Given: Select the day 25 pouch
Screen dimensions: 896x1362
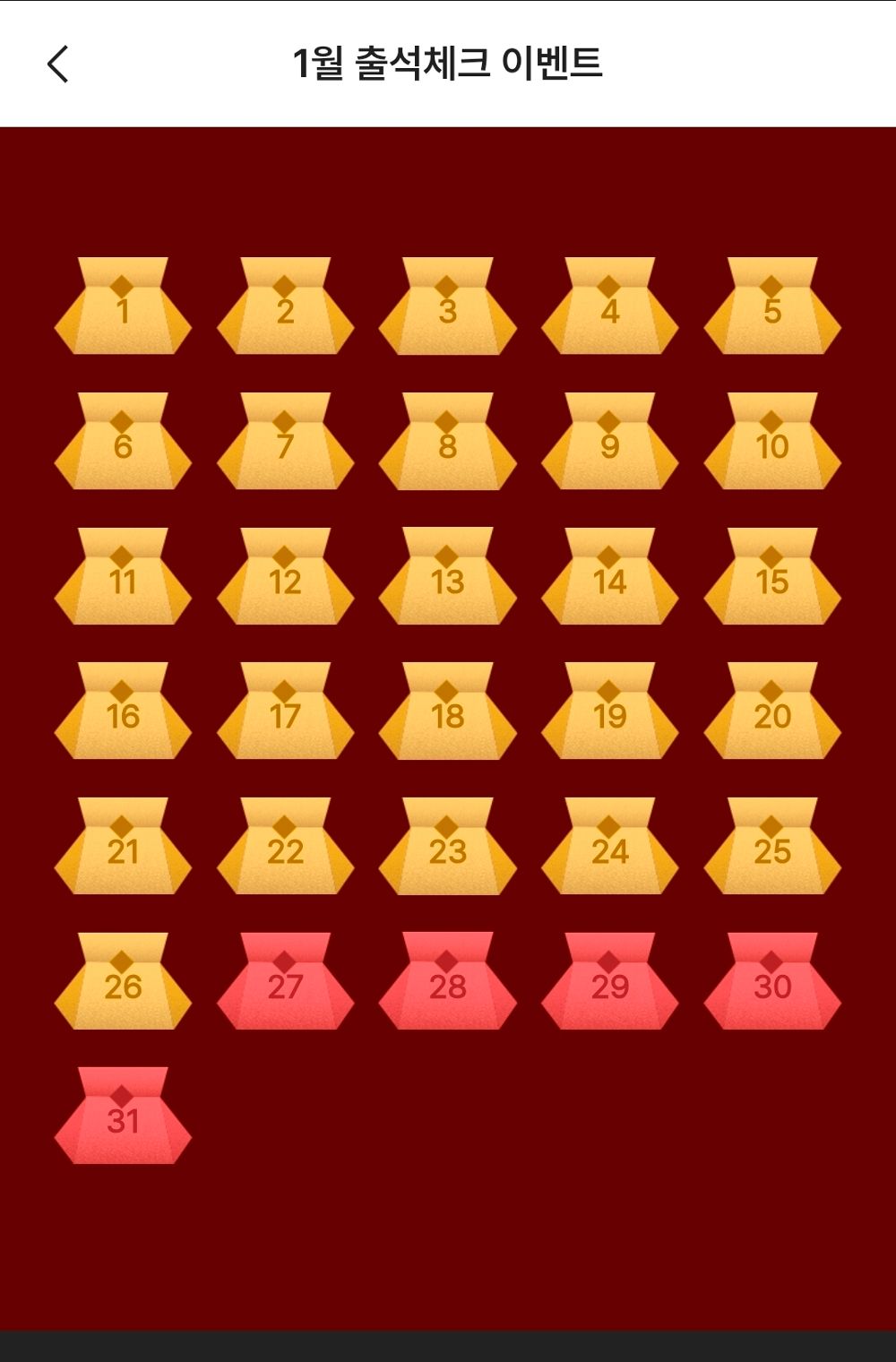Looking at the screenshot, I should point(772,848).
